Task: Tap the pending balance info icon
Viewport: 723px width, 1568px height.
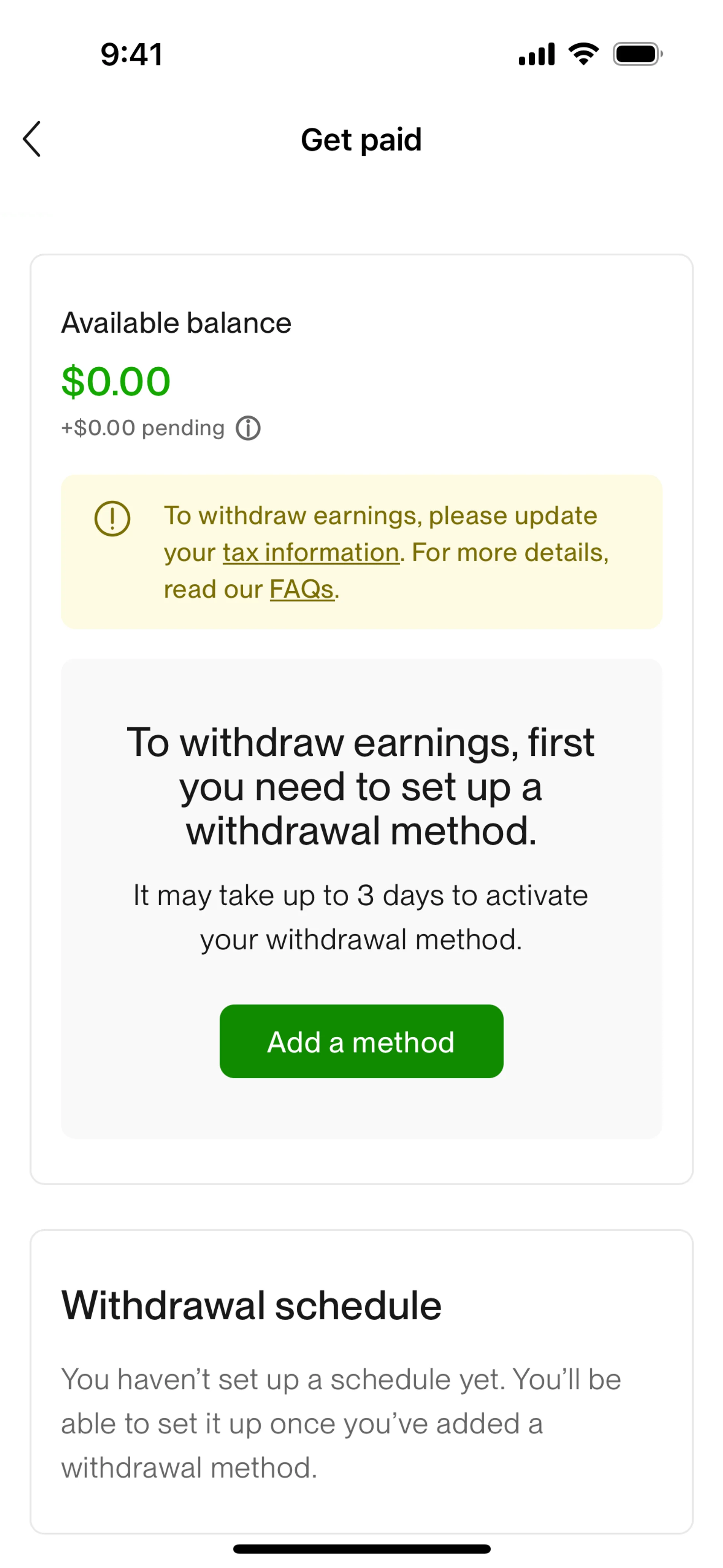Action: pos(248,428)
